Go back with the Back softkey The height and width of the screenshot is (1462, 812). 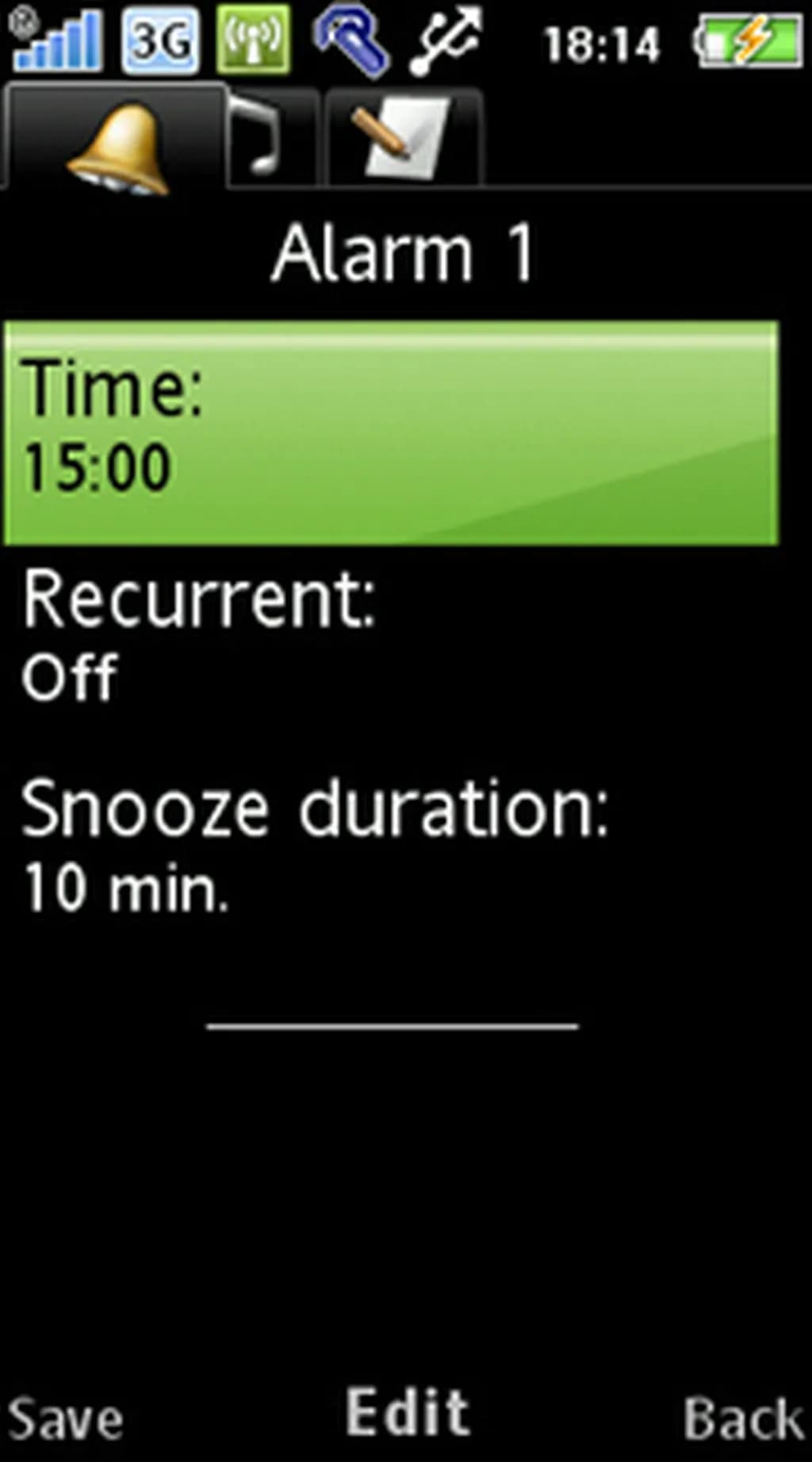click(742, 1418)
